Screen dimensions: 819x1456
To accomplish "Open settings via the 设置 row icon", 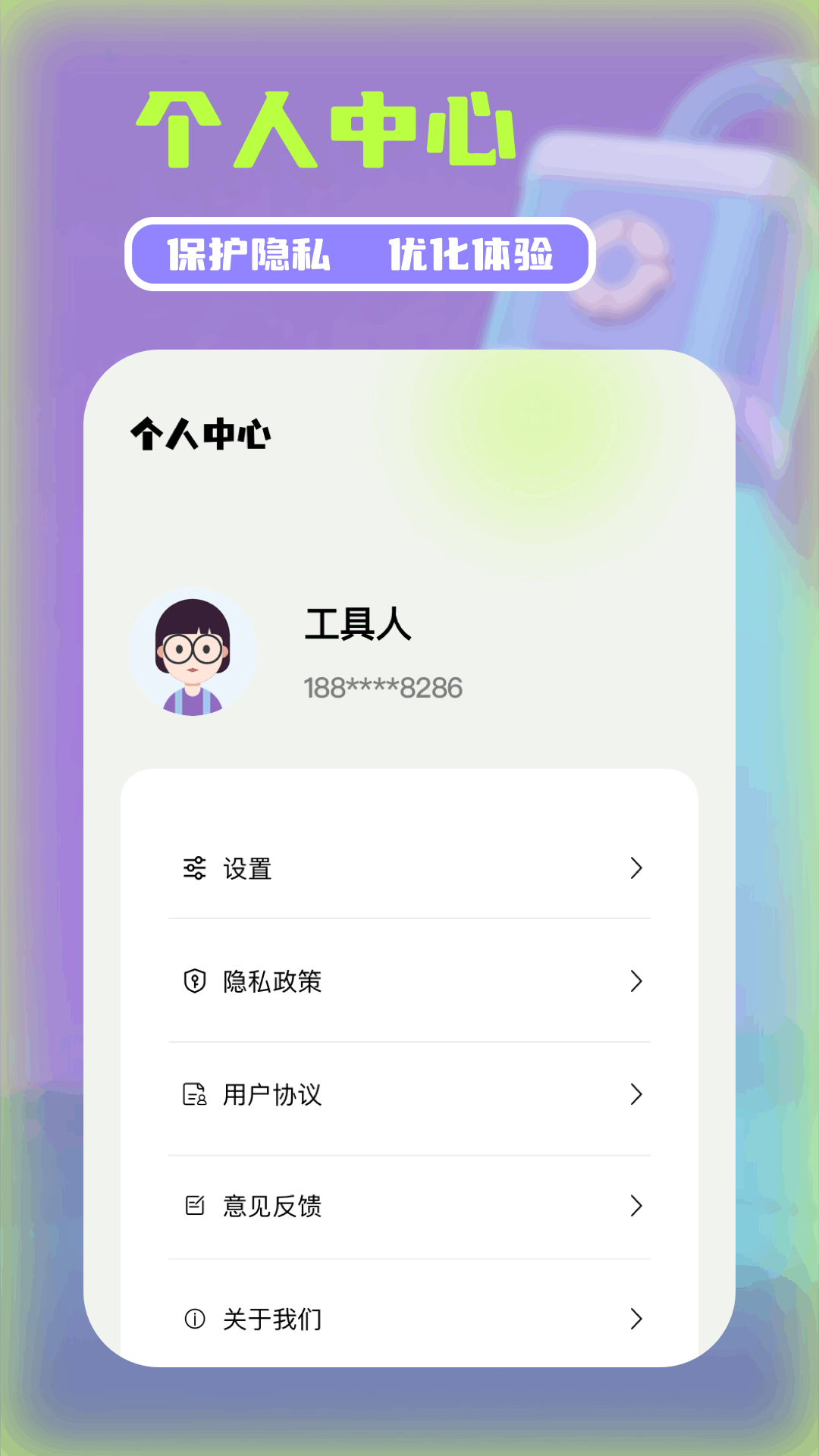I will click(x=195, y=869).
